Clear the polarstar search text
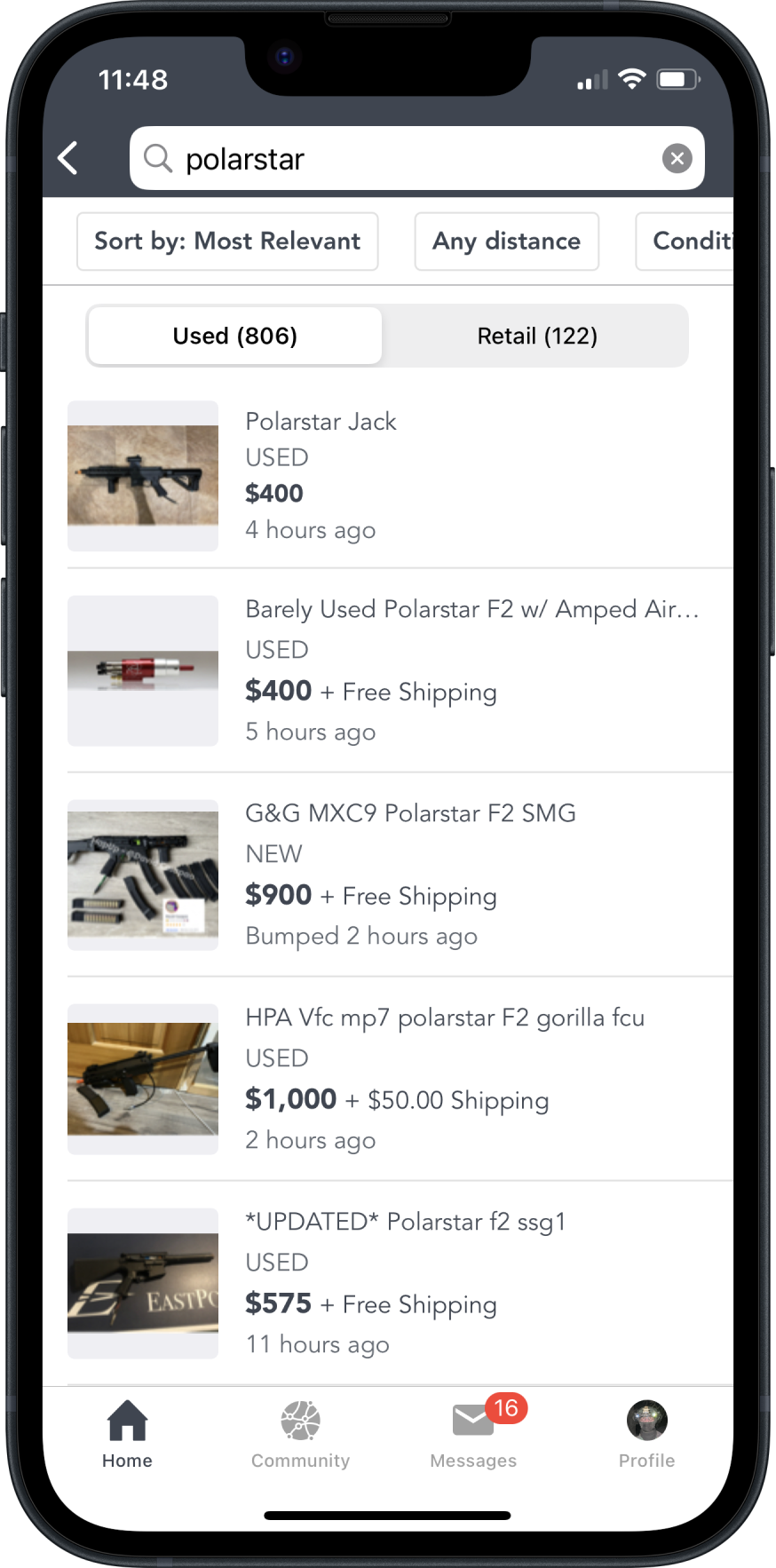This screenshot has width=776, height=1568. tap(677, 159)
